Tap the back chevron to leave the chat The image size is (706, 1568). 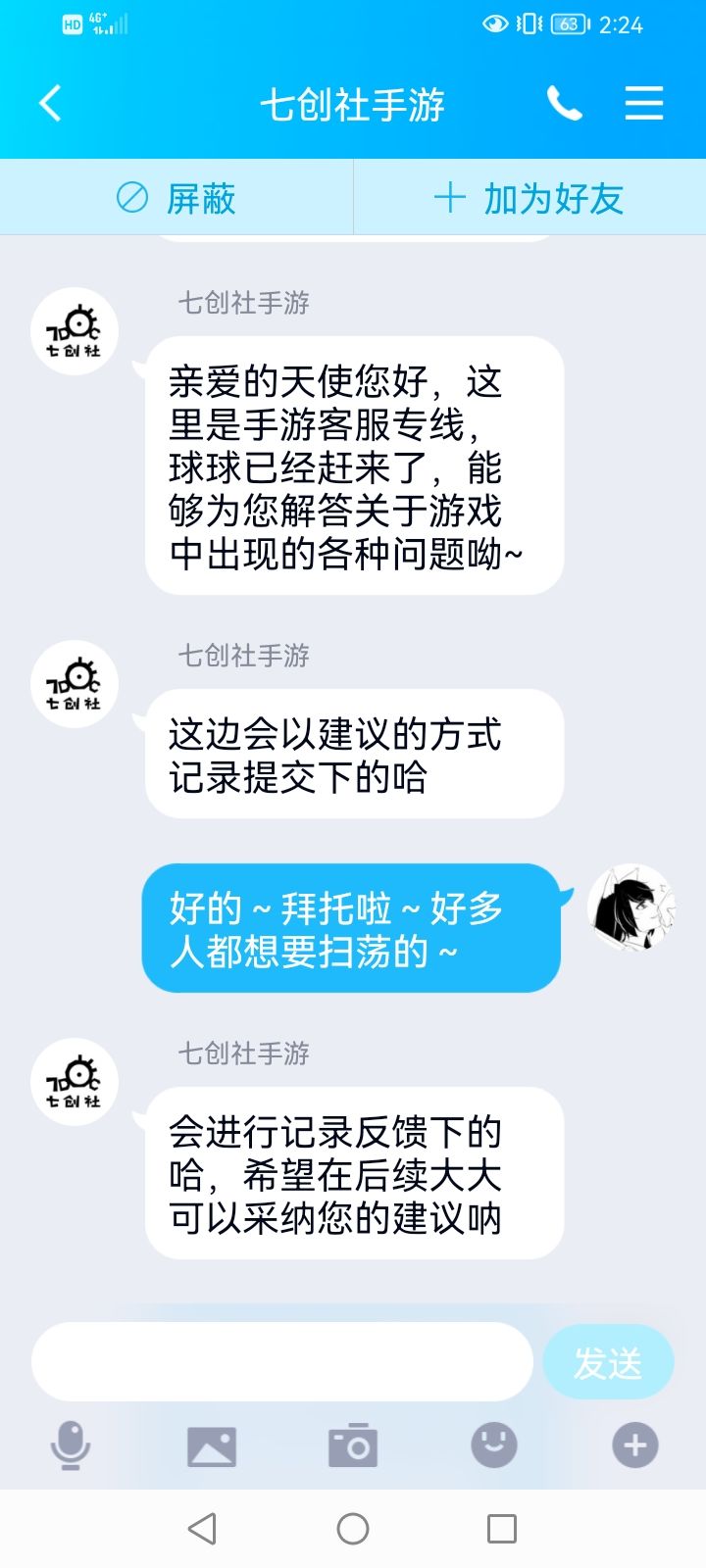click(x=51, y=103)
